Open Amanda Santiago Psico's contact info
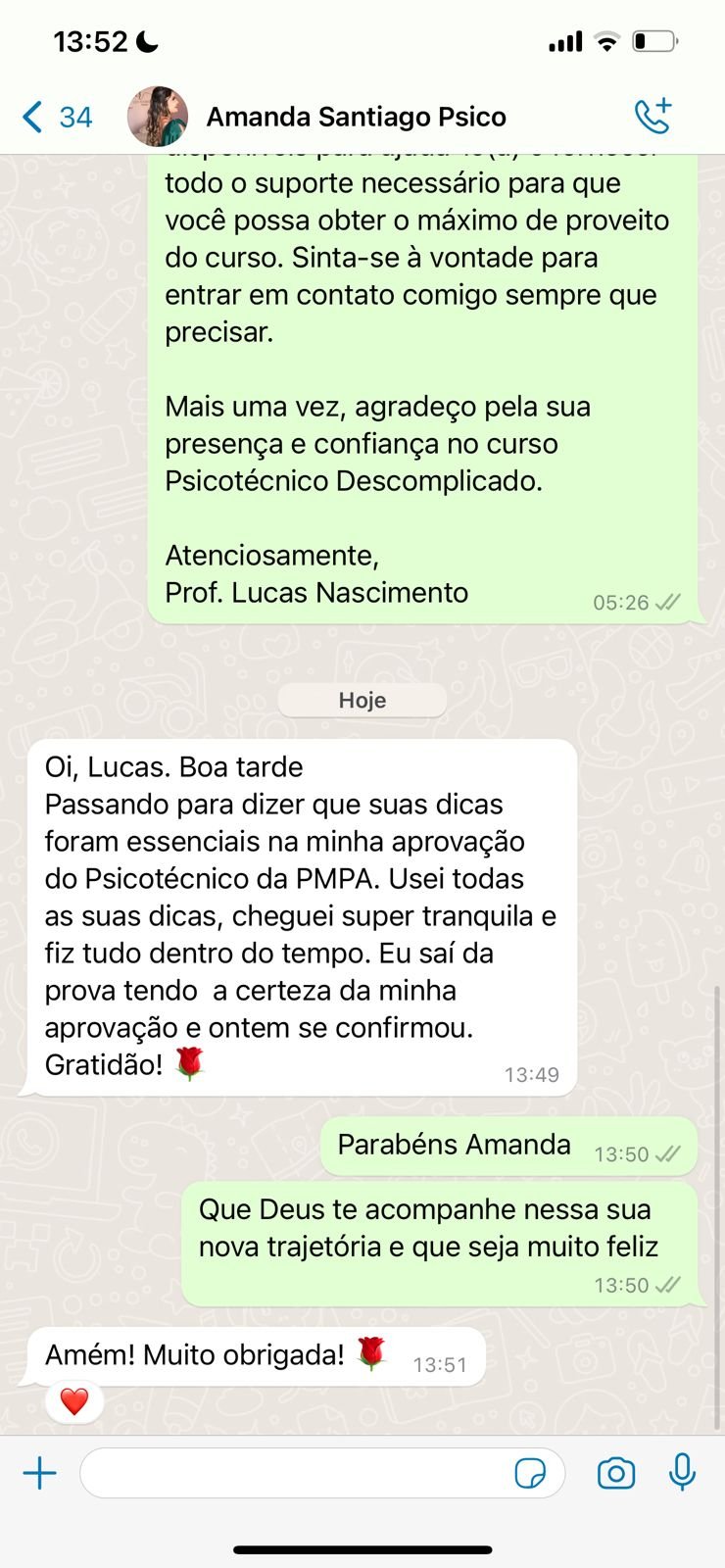This screenshot has height=1568, width=725. tap(356, 118)
